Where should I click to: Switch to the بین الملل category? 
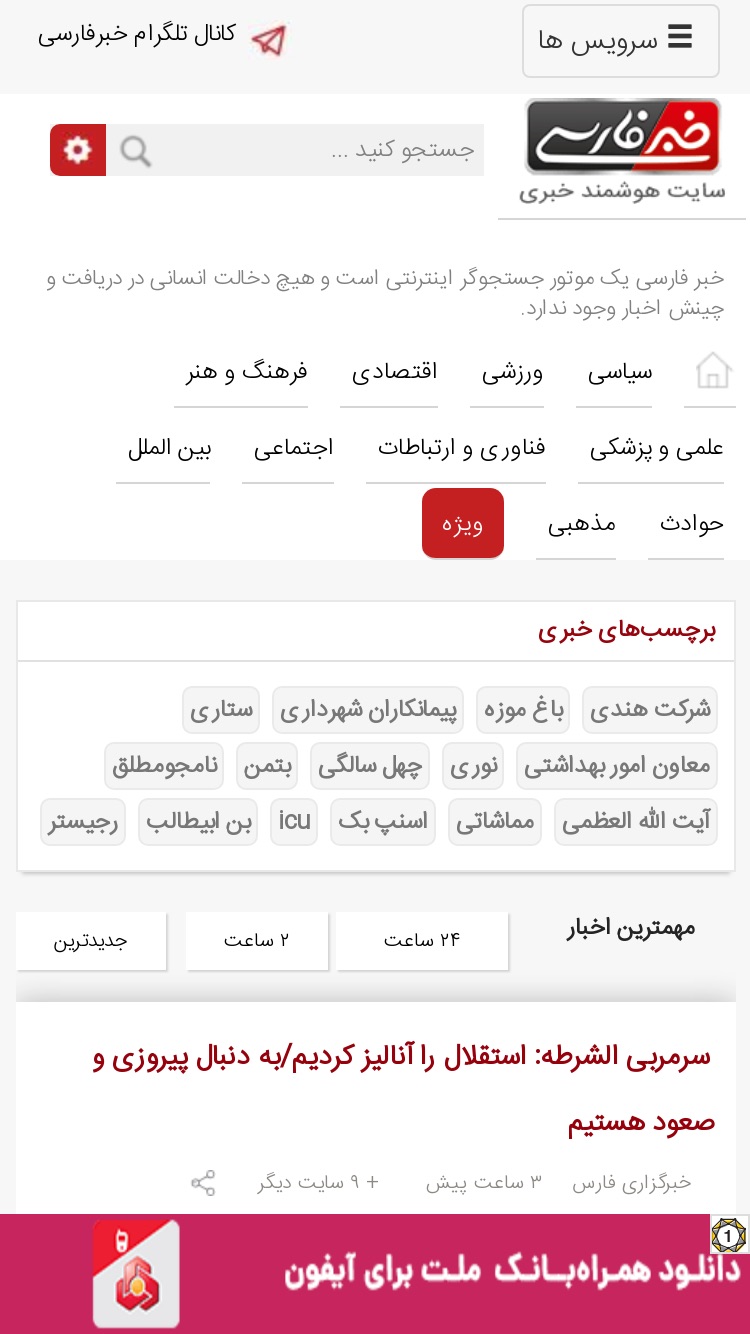coord(169,448)
